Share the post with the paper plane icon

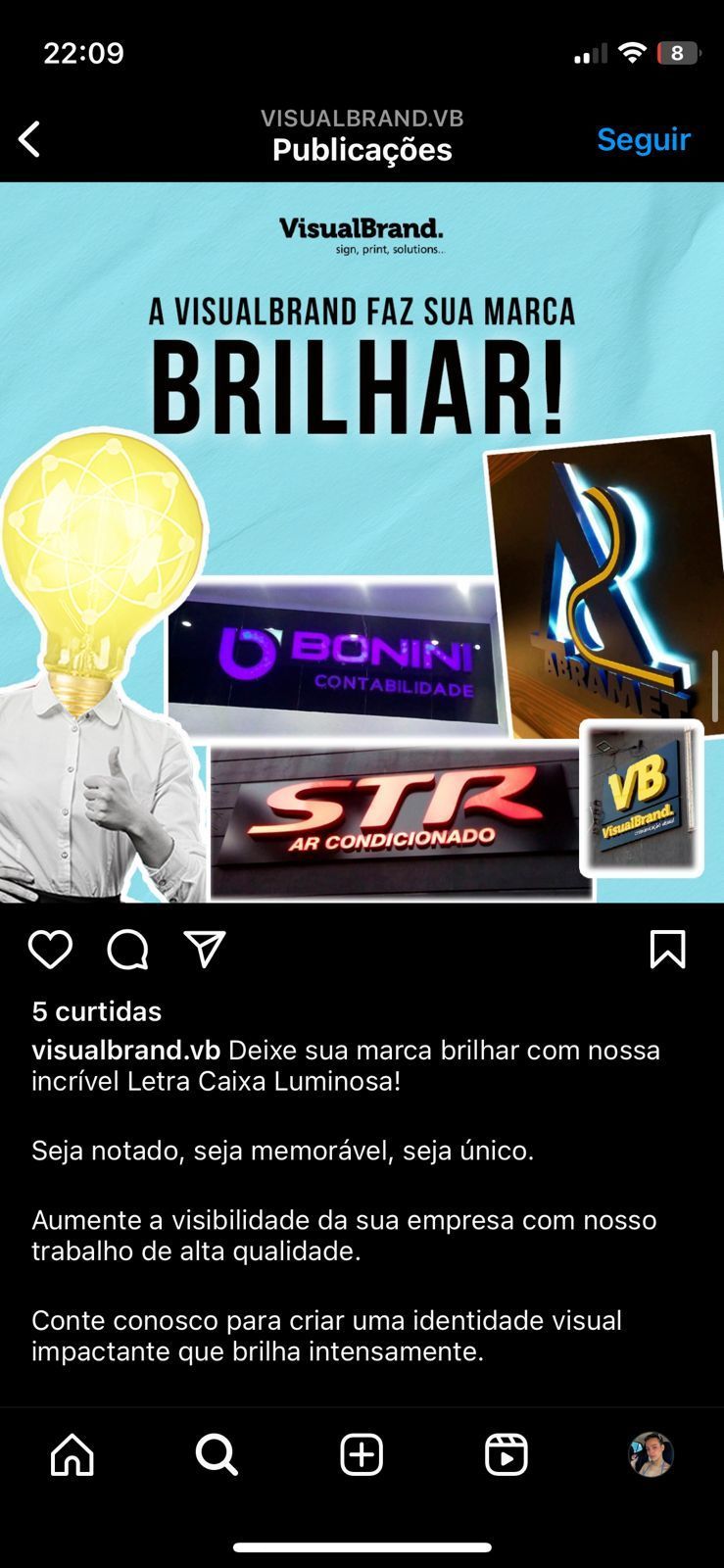pos(205,950)
